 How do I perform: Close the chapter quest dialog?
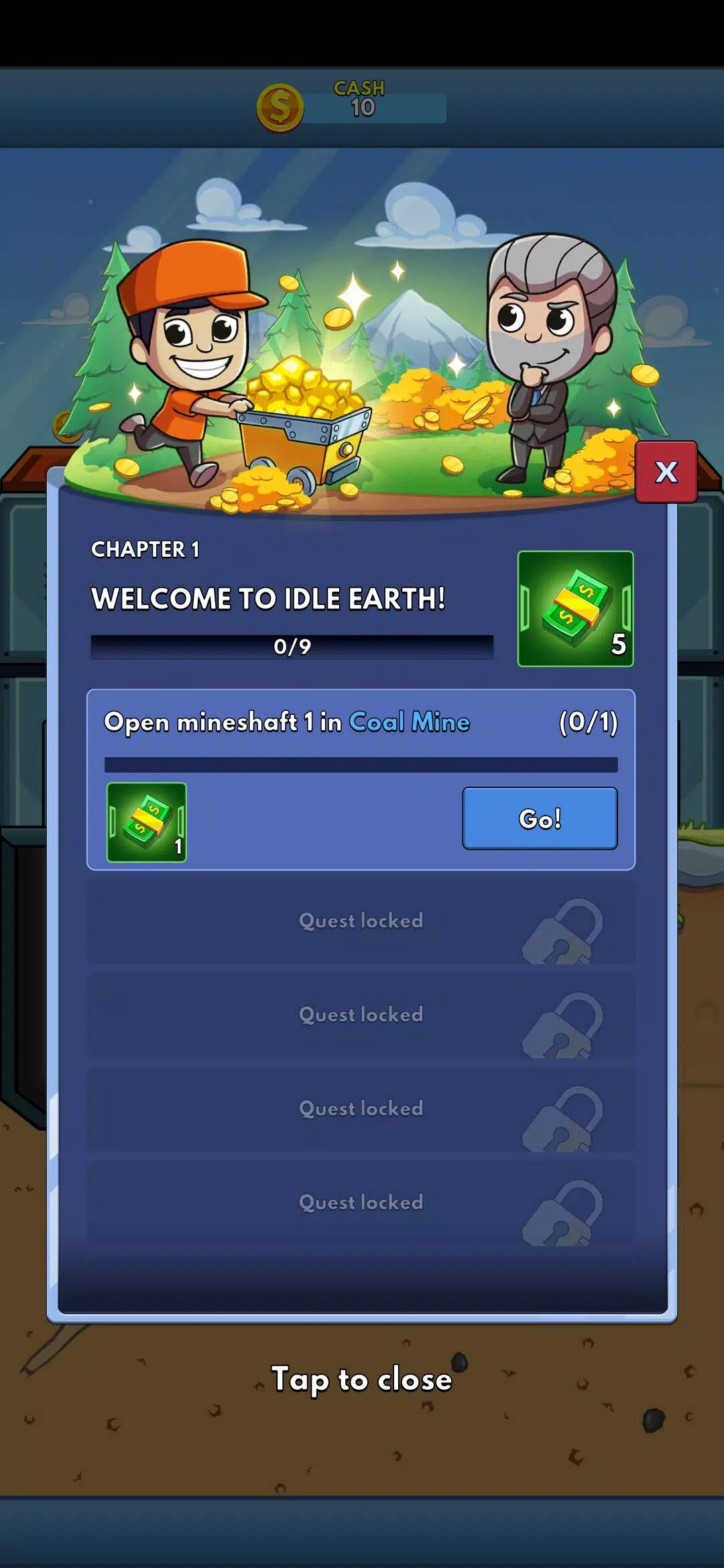tap(666, 472)
